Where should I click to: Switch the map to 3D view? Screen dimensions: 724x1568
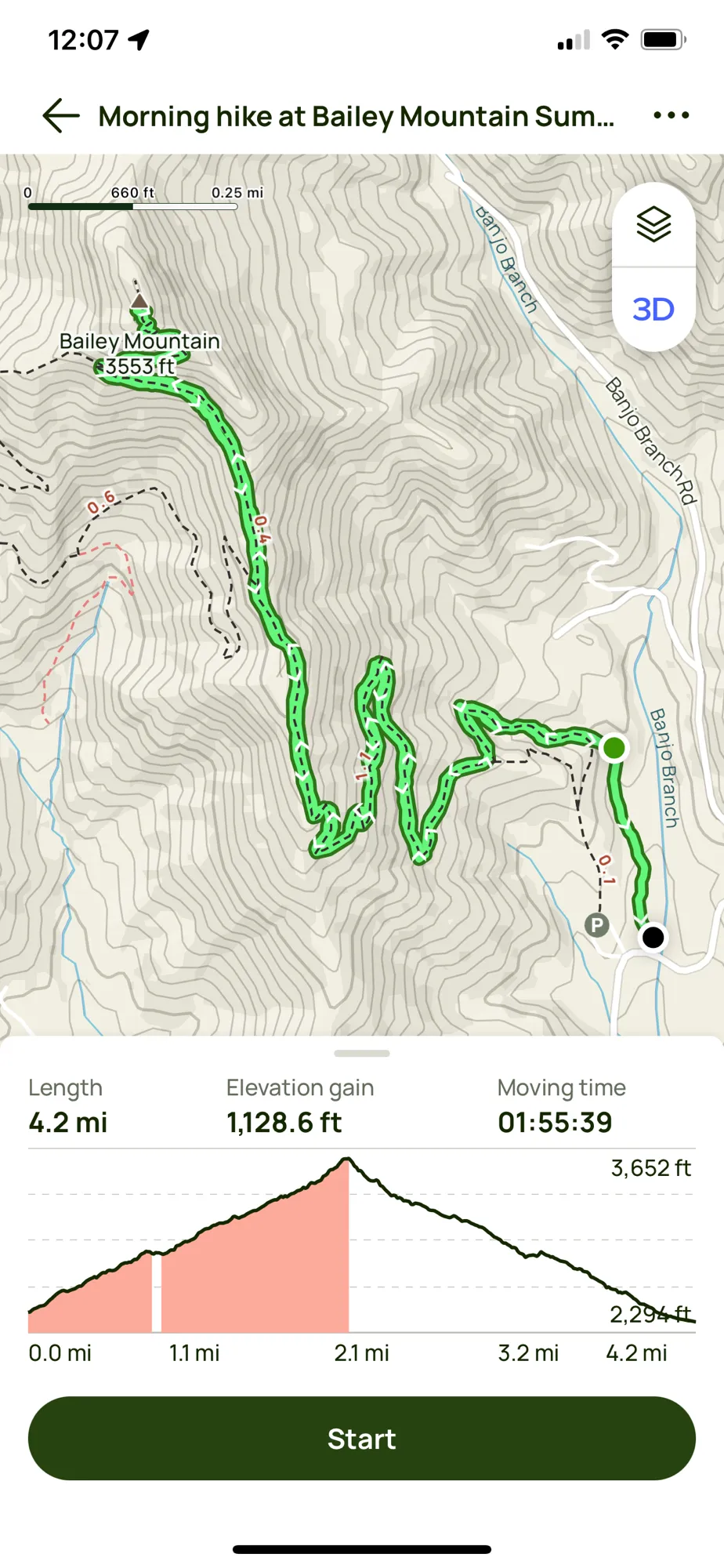(x=653, y=310)
